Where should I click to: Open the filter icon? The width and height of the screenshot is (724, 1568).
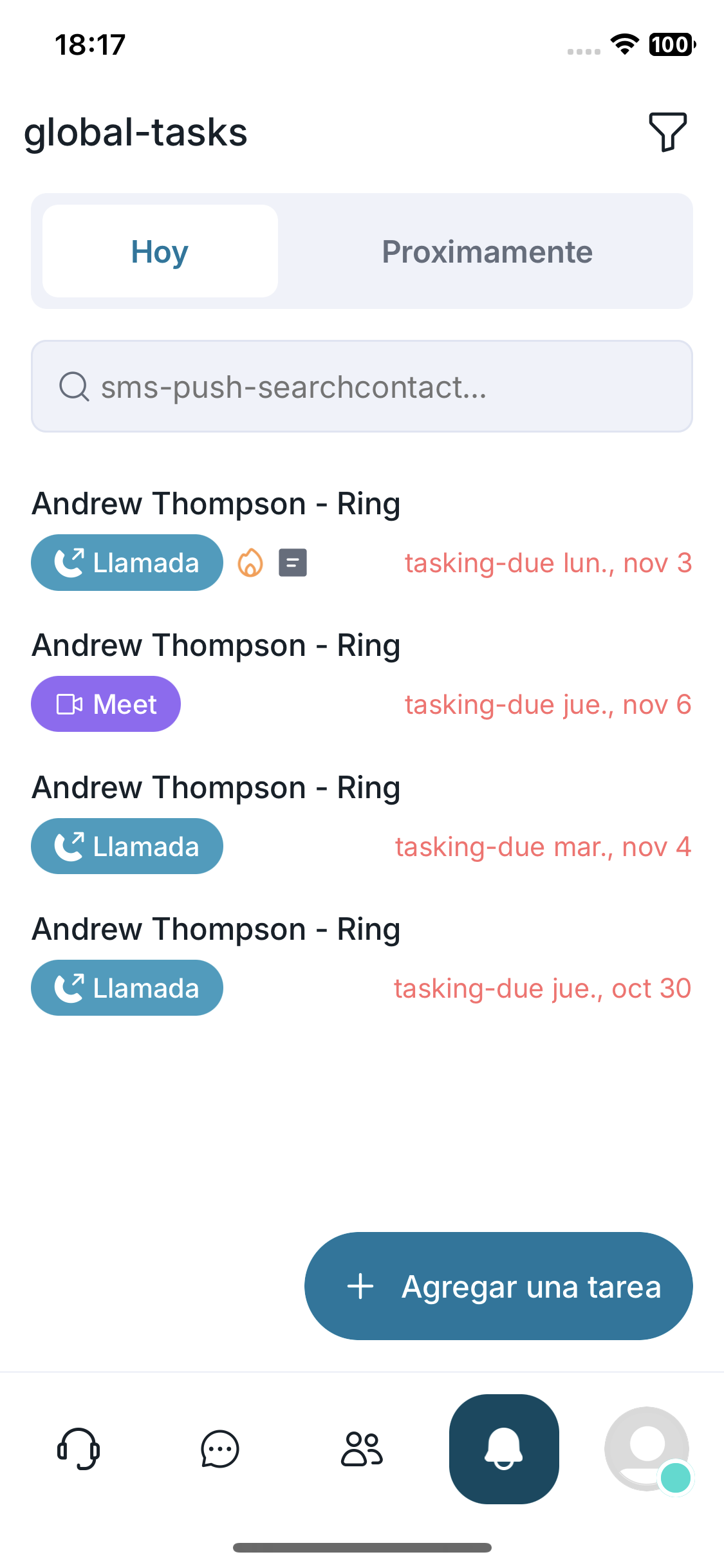(x=667, y=132)
